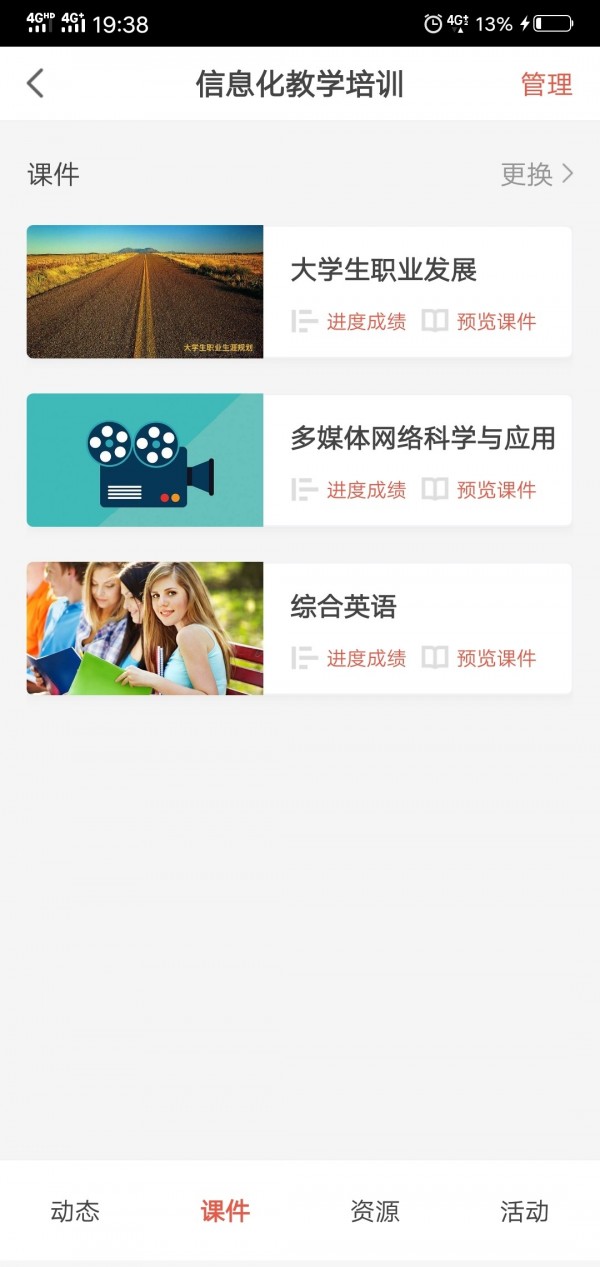Go to the 活动 tab
Screen dimensions: 600x1267
(525, 1211)
